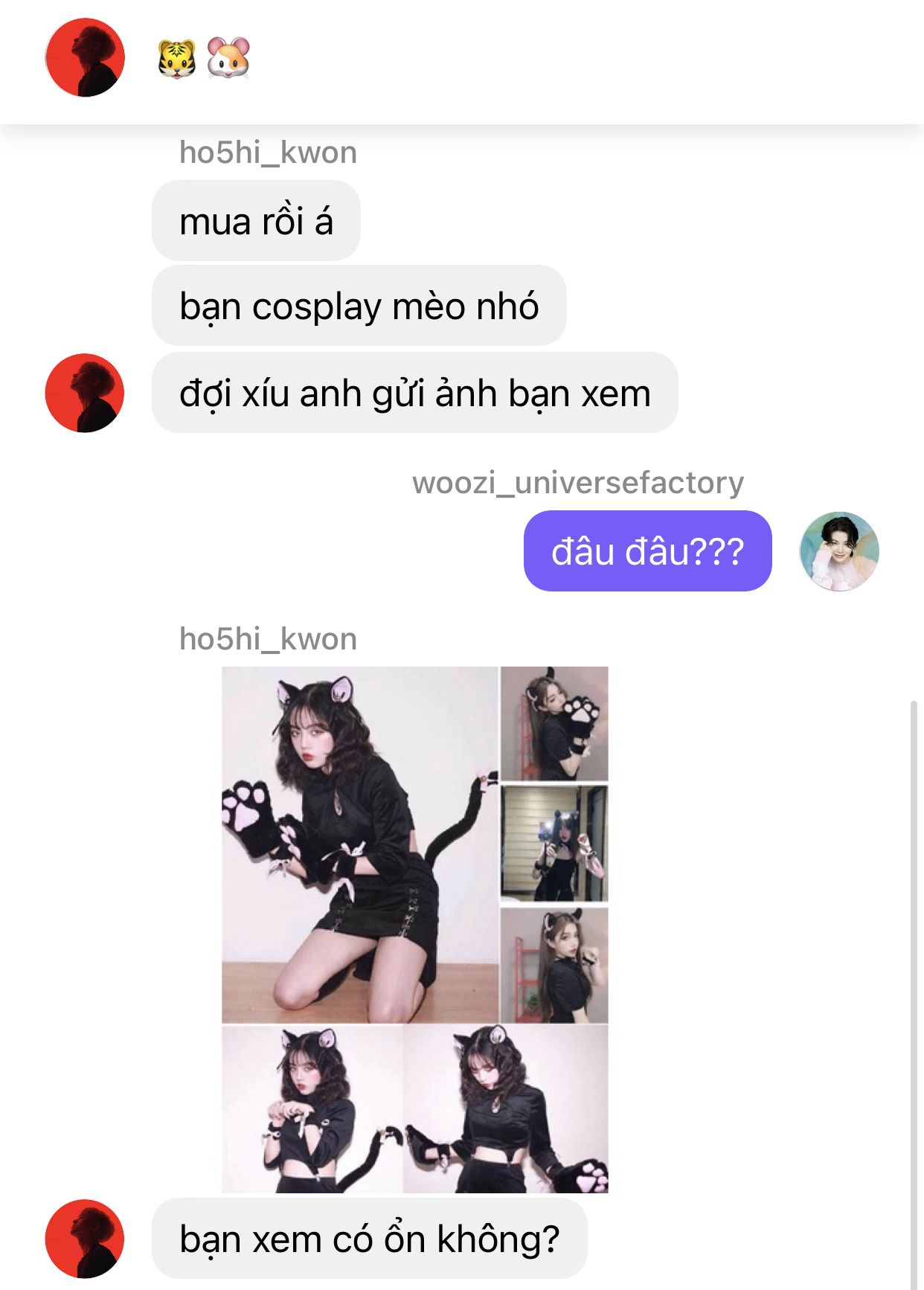Open the header profile picture beside the emojis

85,58
